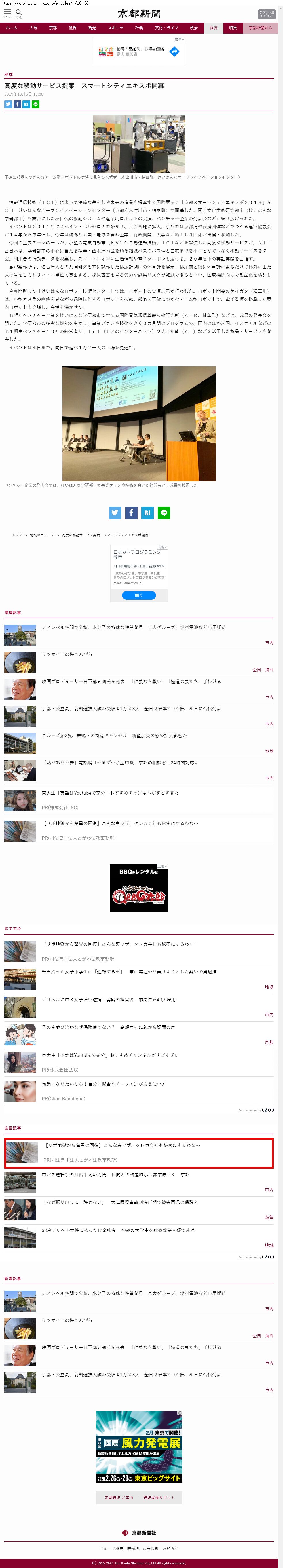Open the 定期購読 ご案内 link
283x1568 pixels.
click(x=118, y=1498)
